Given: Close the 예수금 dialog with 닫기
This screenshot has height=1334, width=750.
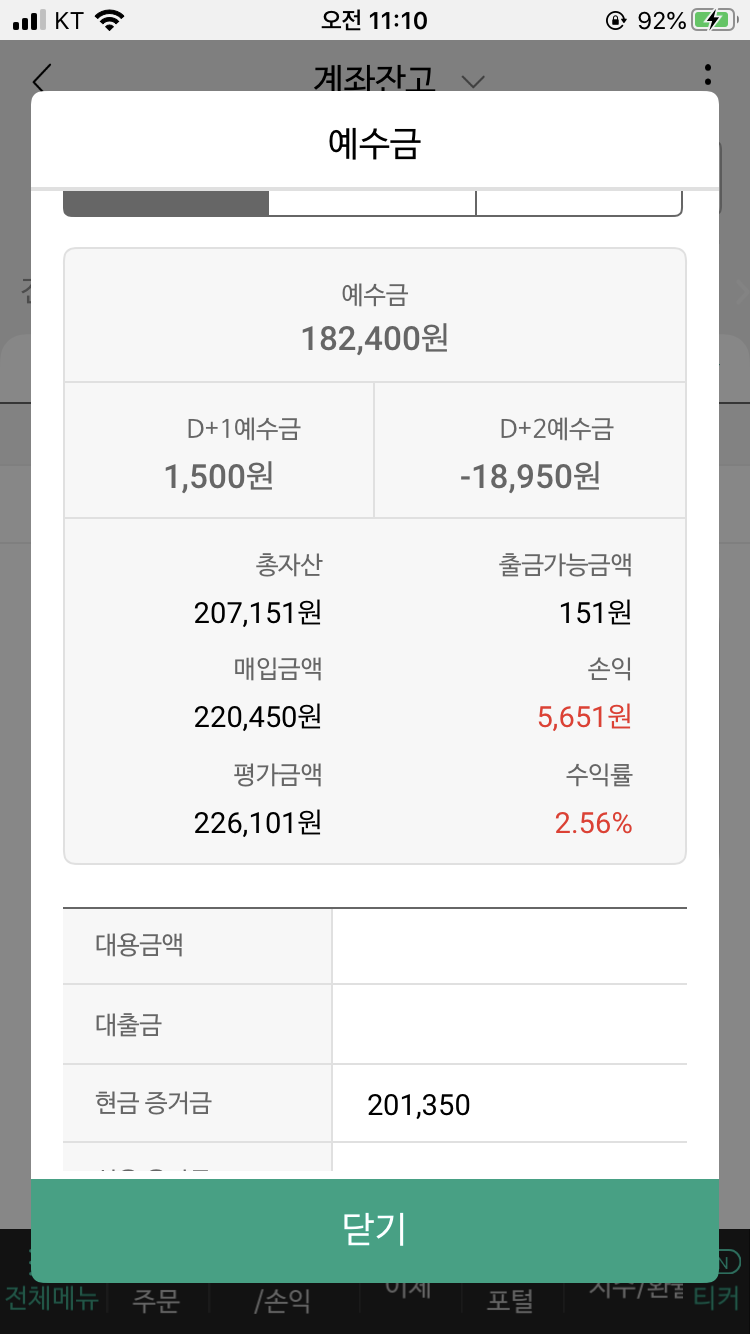Looking at the screenshot, I should pos(375,1230).
